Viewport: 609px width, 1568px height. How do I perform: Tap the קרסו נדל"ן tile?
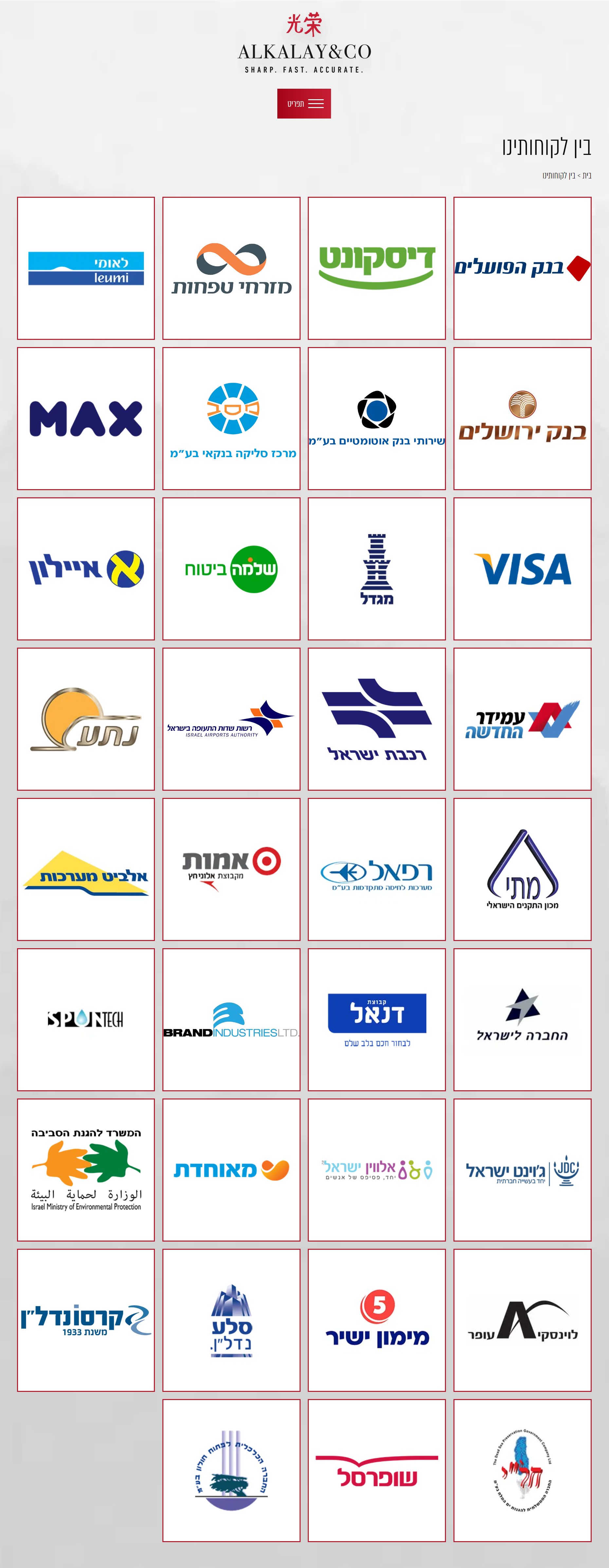tap(86, 1320)
